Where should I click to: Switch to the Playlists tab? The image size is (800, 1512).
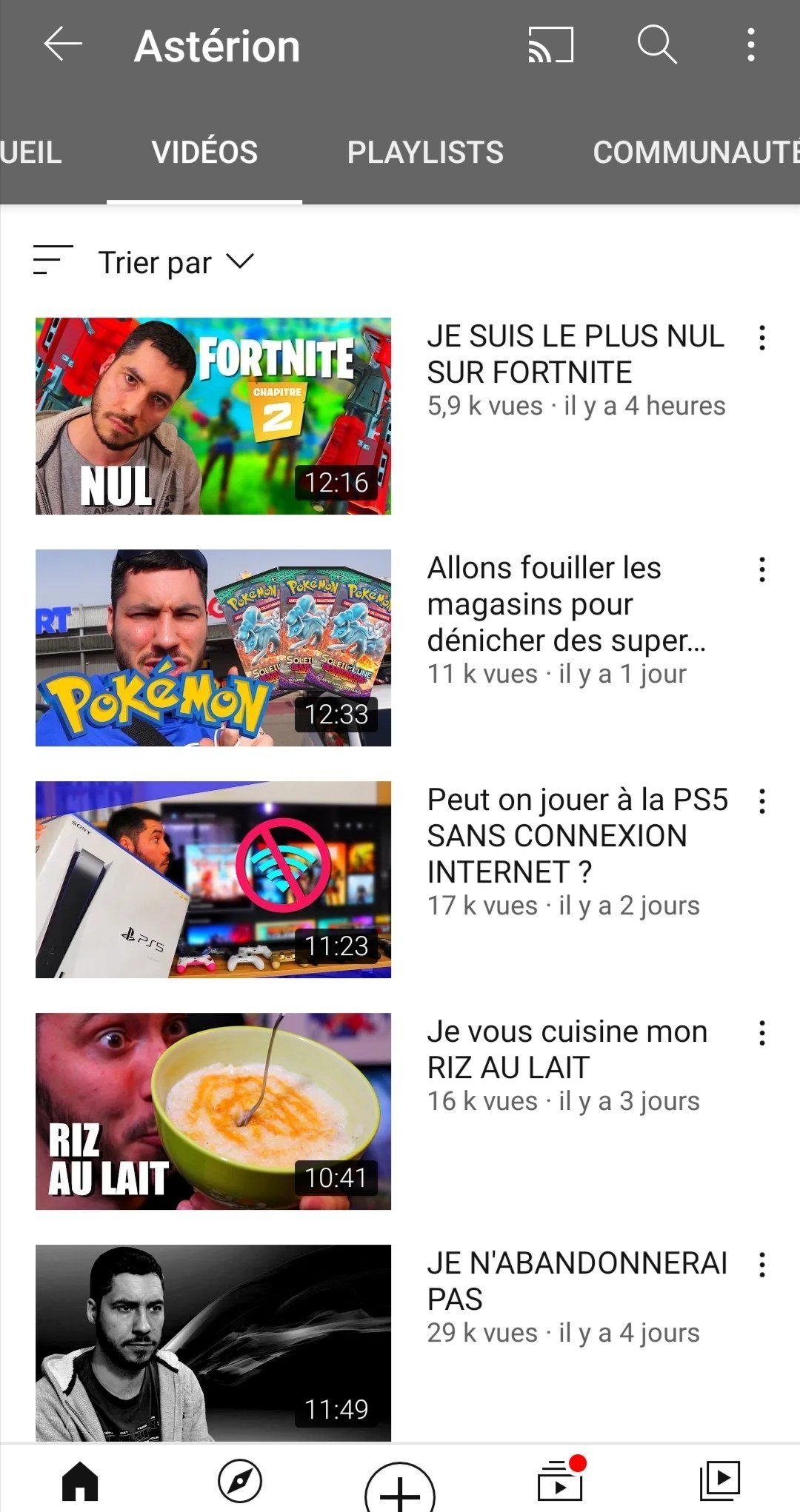point(425,153)
